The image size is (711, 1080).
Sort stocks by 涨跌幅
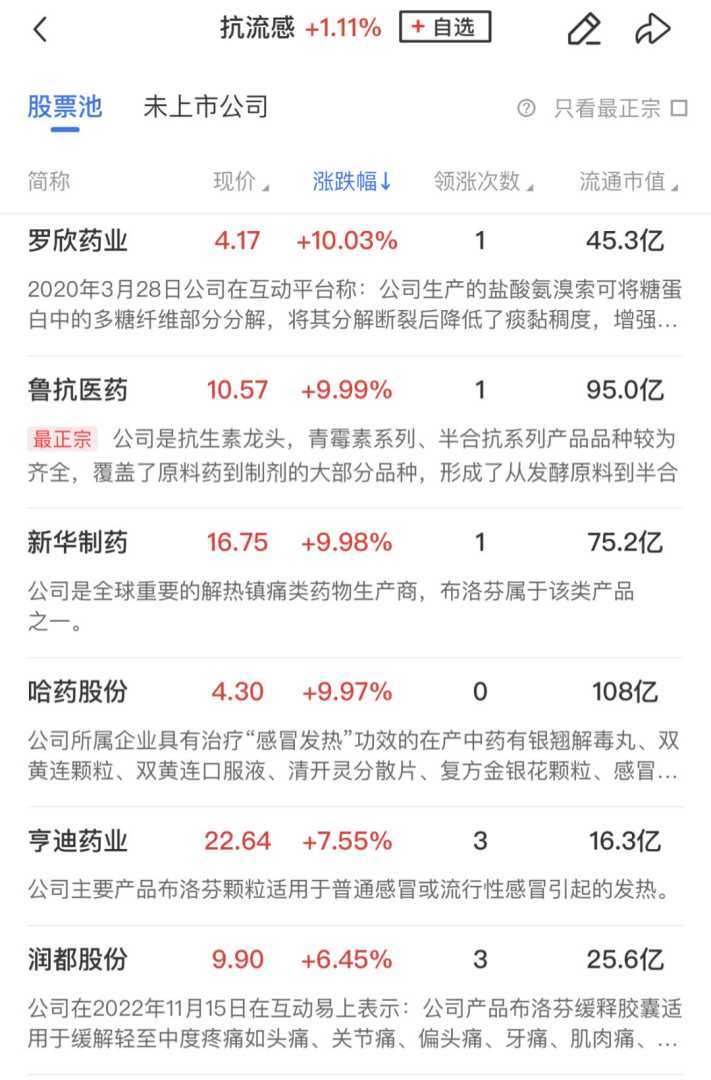pos(352,181)
